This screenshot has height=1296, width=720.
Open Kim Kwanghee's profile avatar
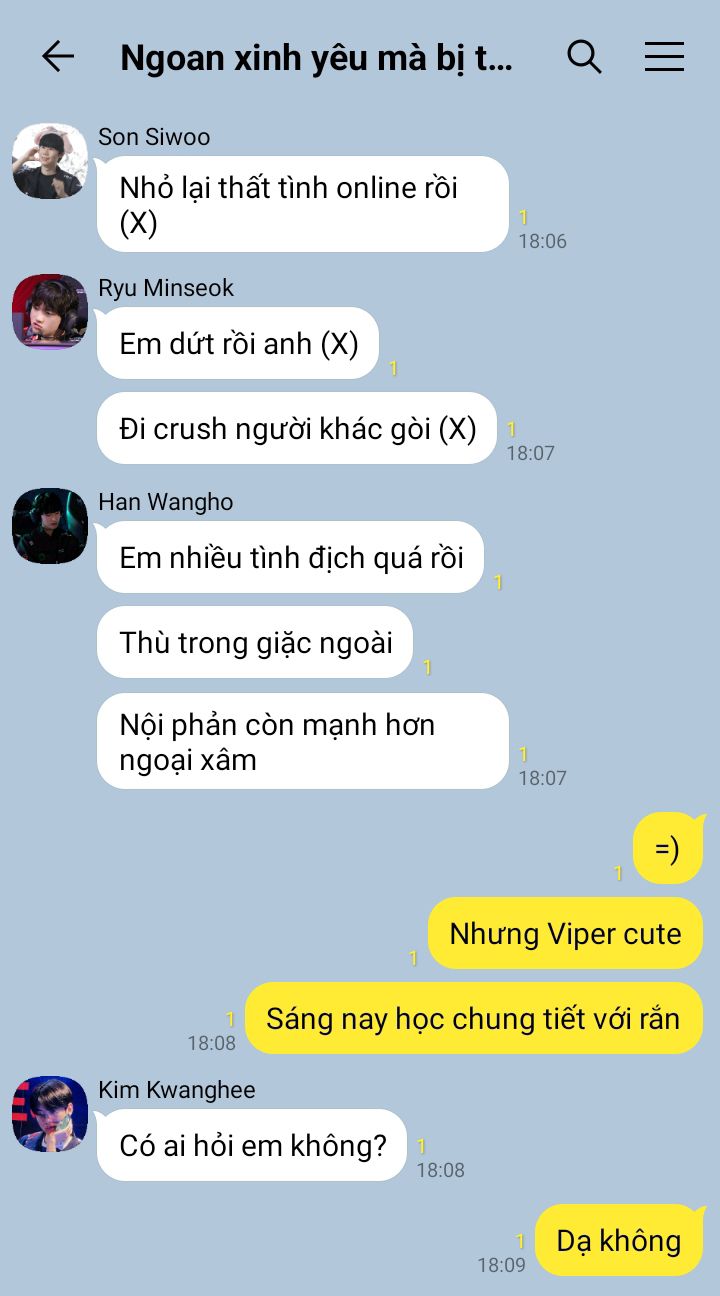point(50,1114)
